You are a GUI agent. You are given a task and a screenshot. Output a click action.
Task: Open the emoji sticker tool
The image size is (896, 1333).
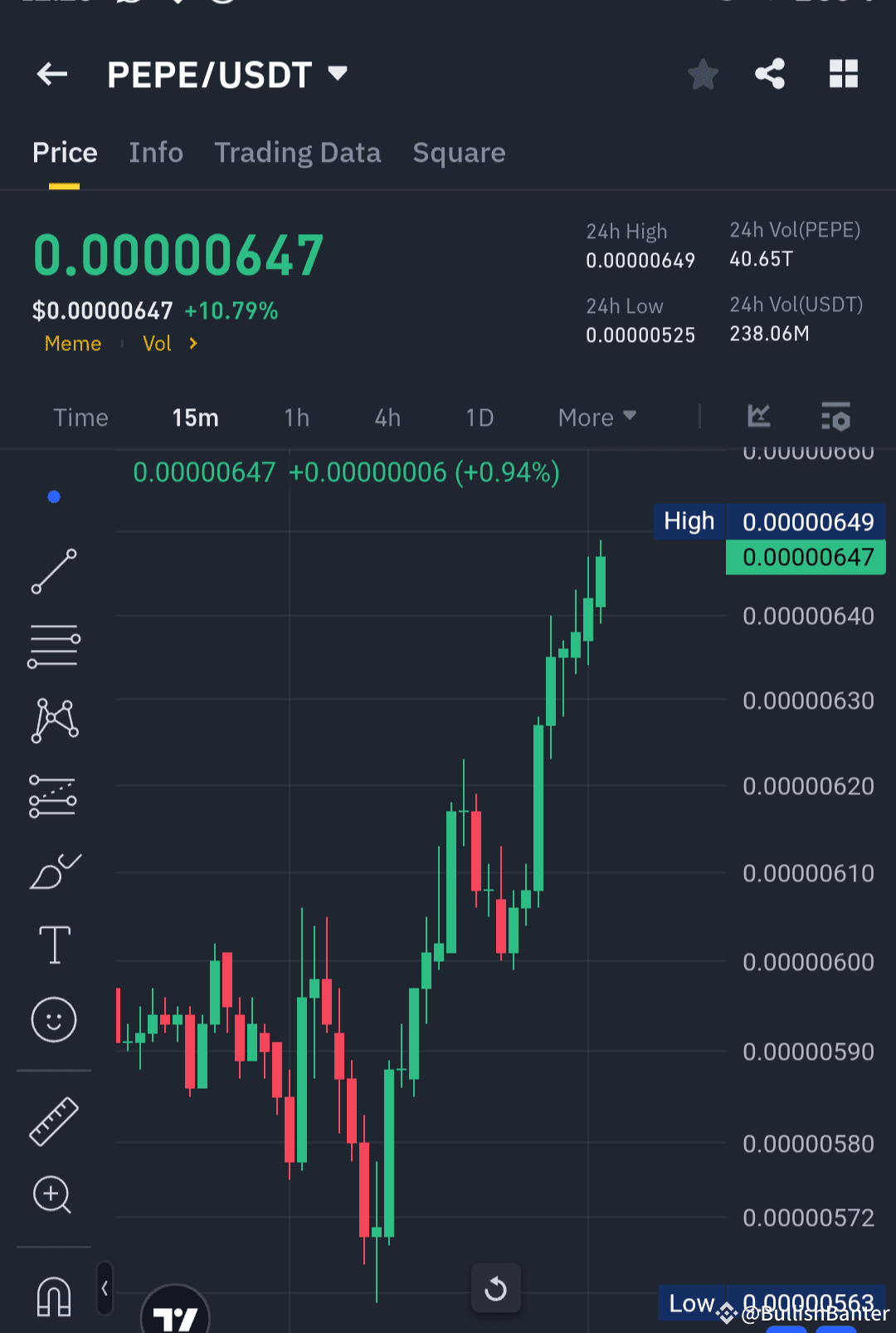(54, 1020)
